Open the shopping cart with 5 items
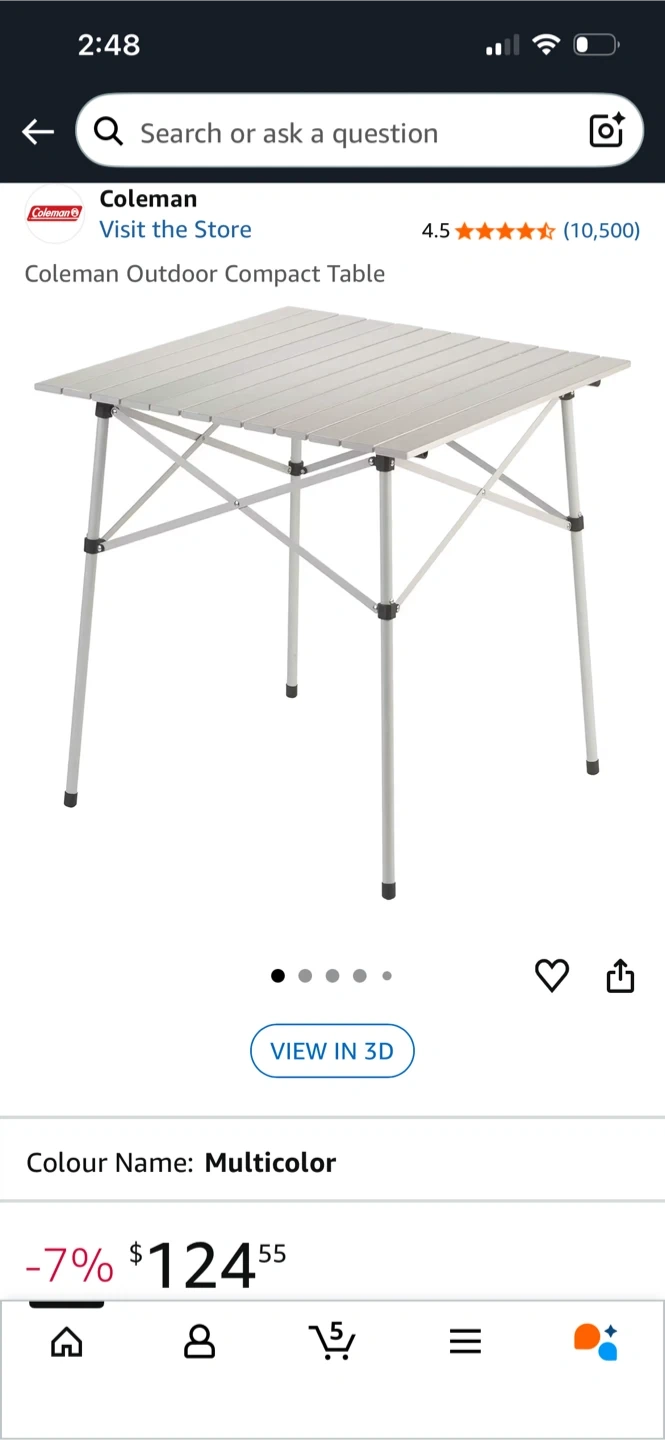Viewport: 665px width, 1440px height. tap(332, 1340)
